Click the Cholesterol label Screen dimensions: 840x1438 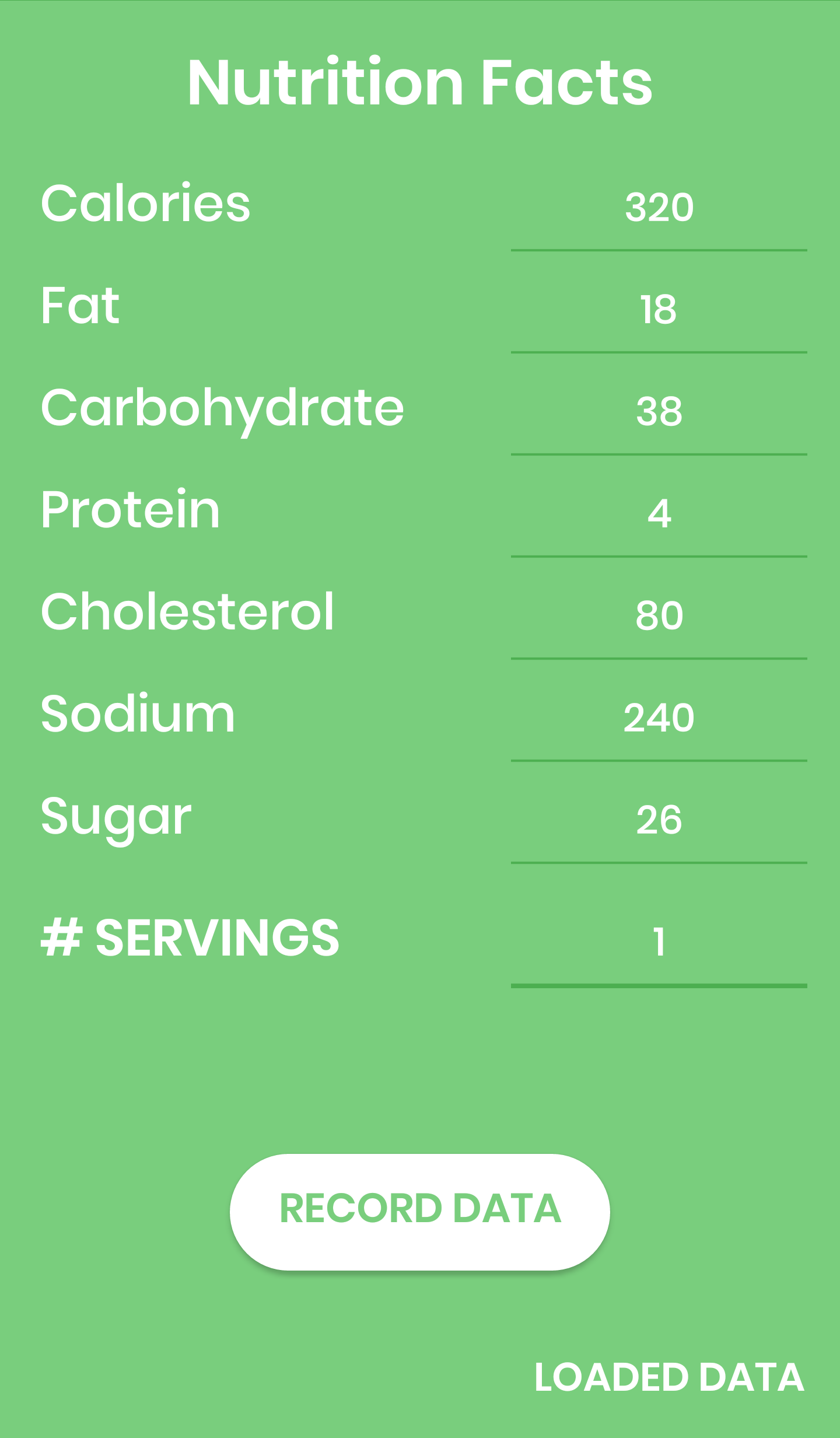pyautogui.click(x=187, y=611)
